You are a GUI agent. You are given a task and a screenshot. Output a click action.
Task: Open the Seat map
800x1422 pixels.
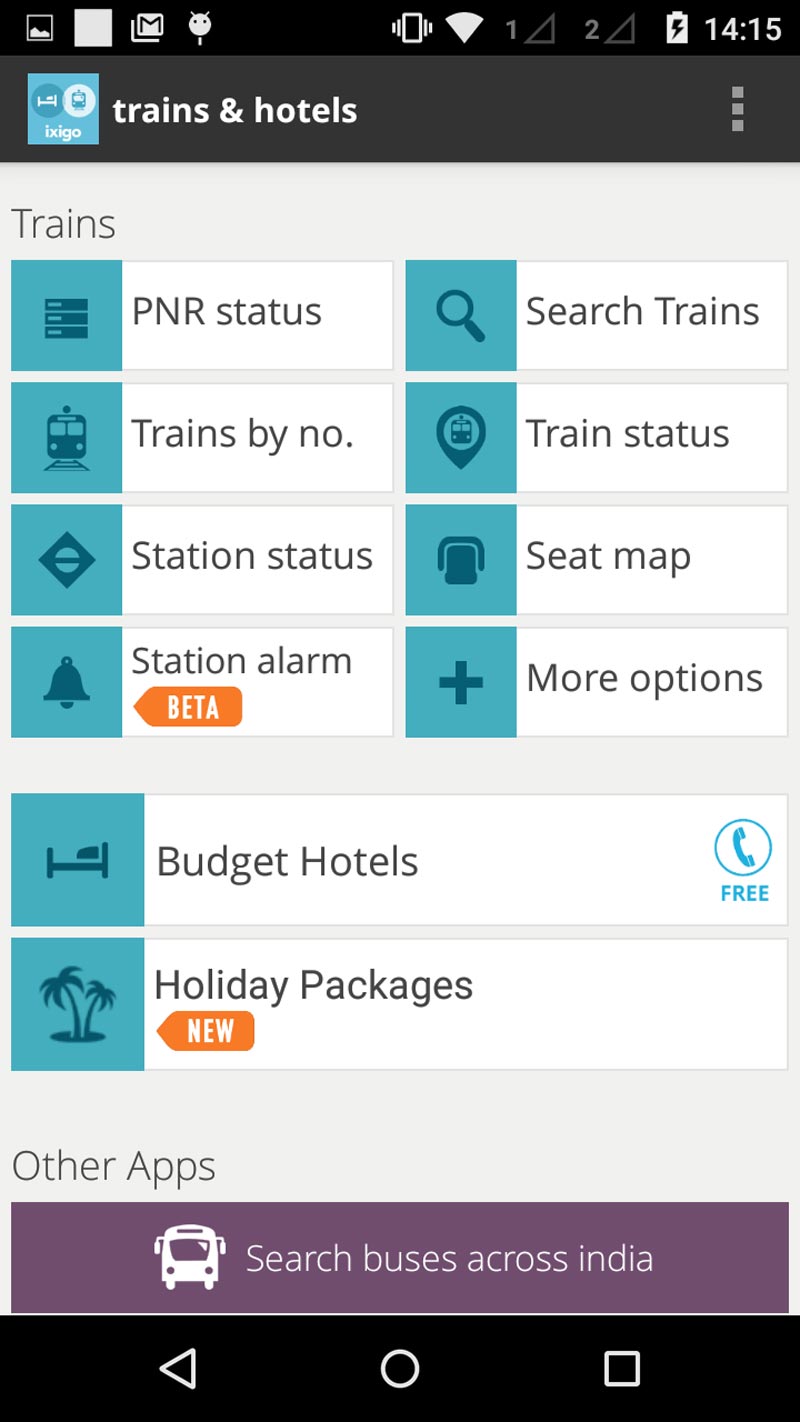point(596,559)
